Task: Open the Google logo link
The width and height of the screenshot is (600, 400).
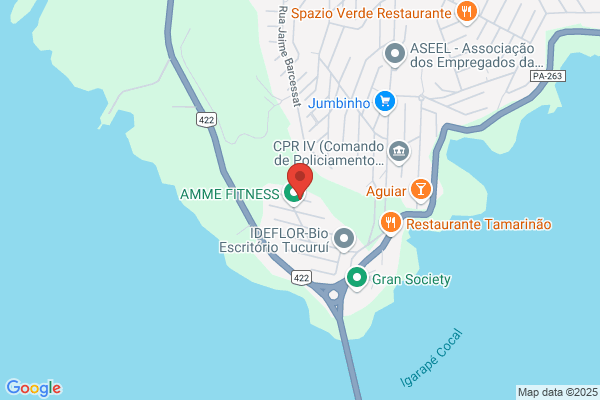Action: point(34,388)
